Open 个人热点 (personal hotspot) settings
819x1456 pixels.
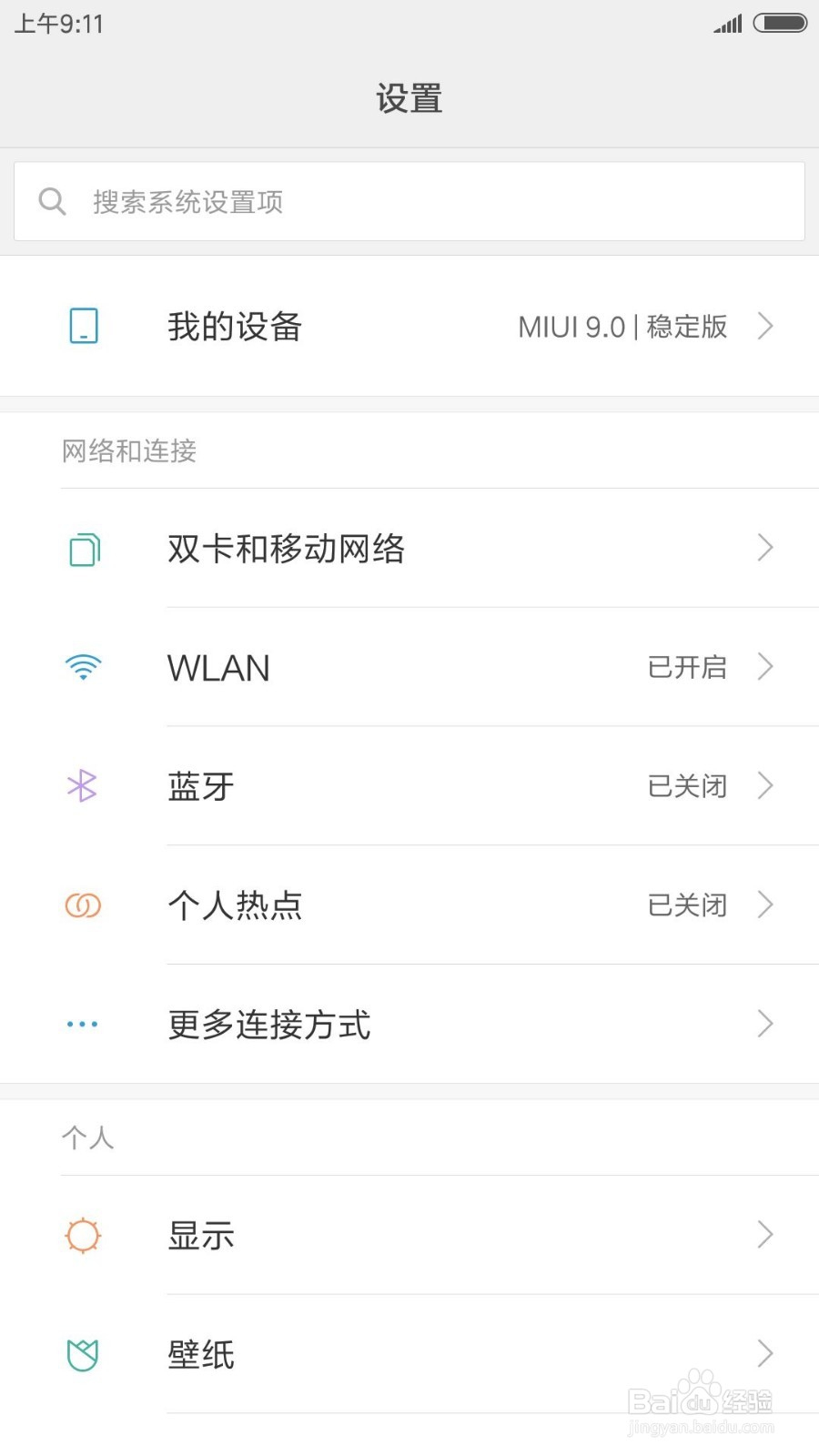click(x=409, y=905)
